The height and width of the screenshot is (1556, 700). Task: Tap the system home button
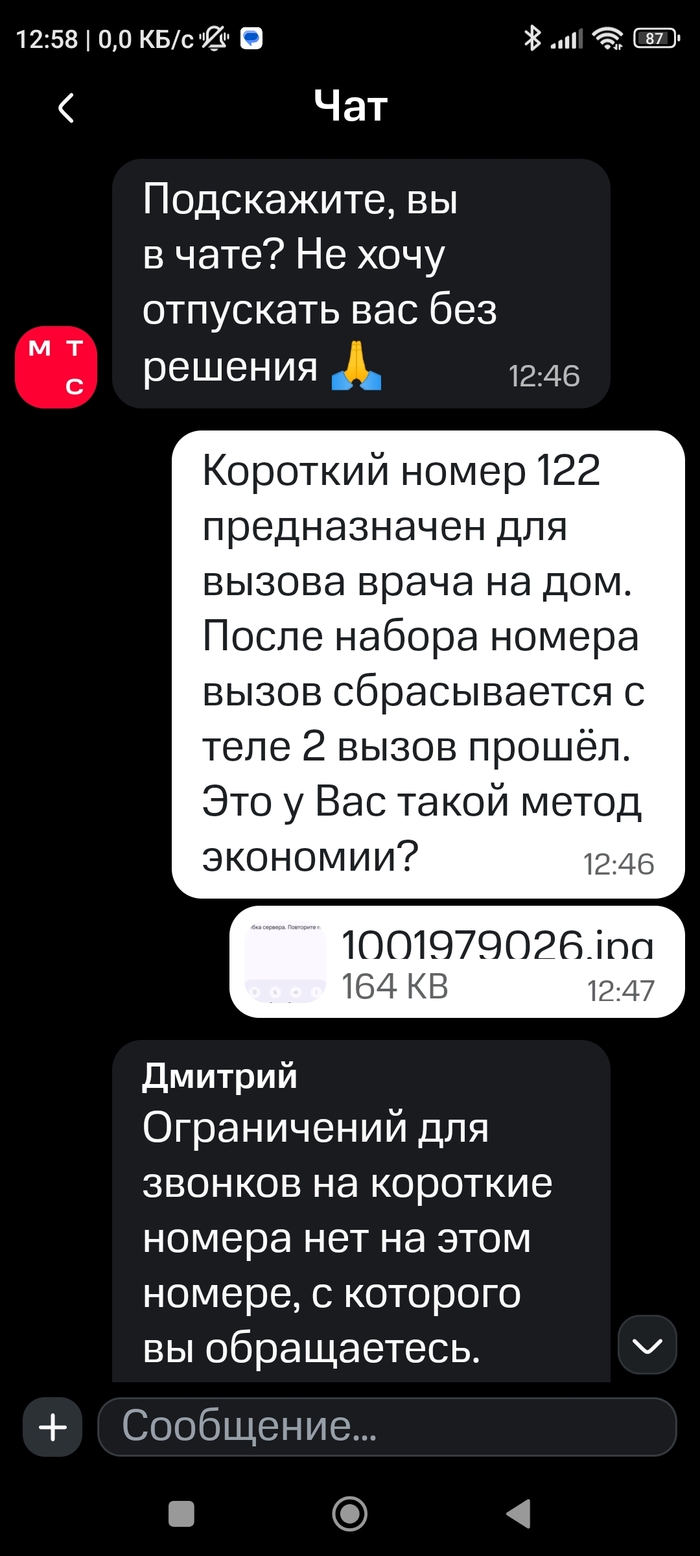click(x=349, y=1513)
